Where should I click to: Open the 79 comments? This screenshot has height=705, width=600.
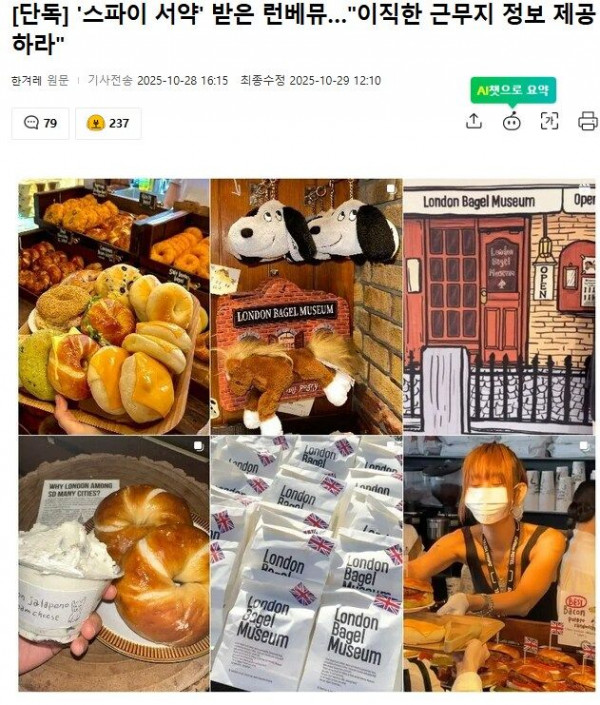tap(40, 123)
